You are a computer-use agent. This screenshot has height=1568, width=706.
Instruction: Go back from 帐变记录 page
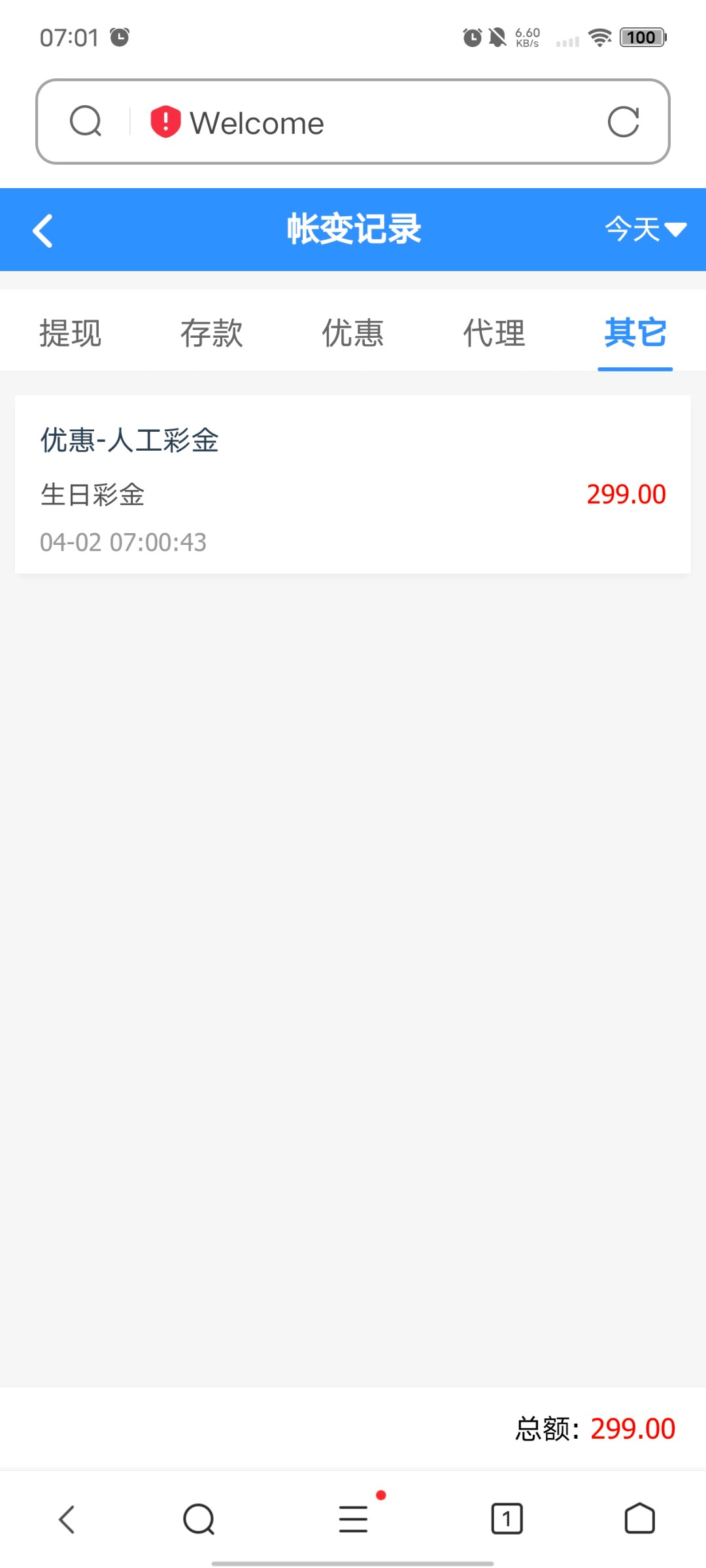[43, 231]
